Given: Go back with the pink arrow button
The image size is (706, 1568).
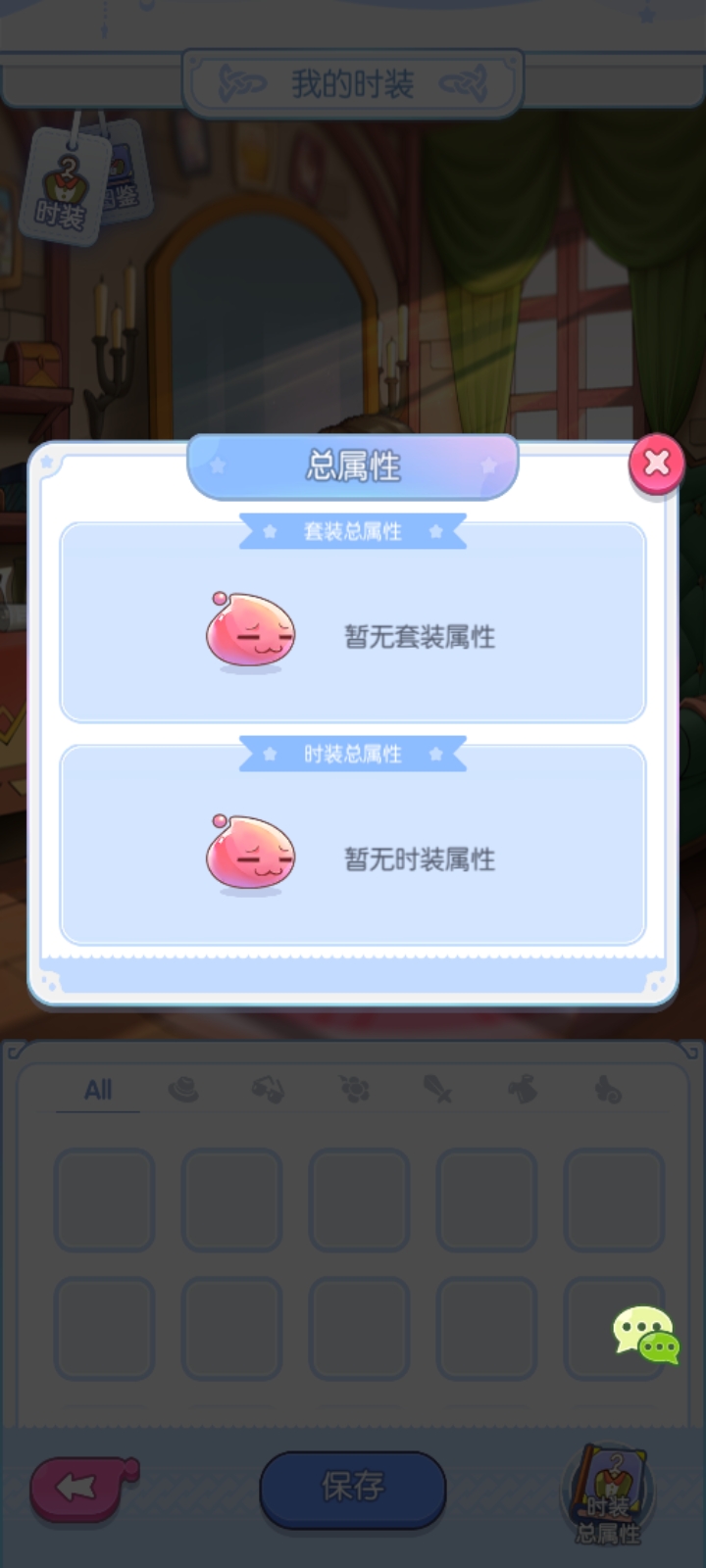Looking at the screenshot, I should pos(82,1488).
